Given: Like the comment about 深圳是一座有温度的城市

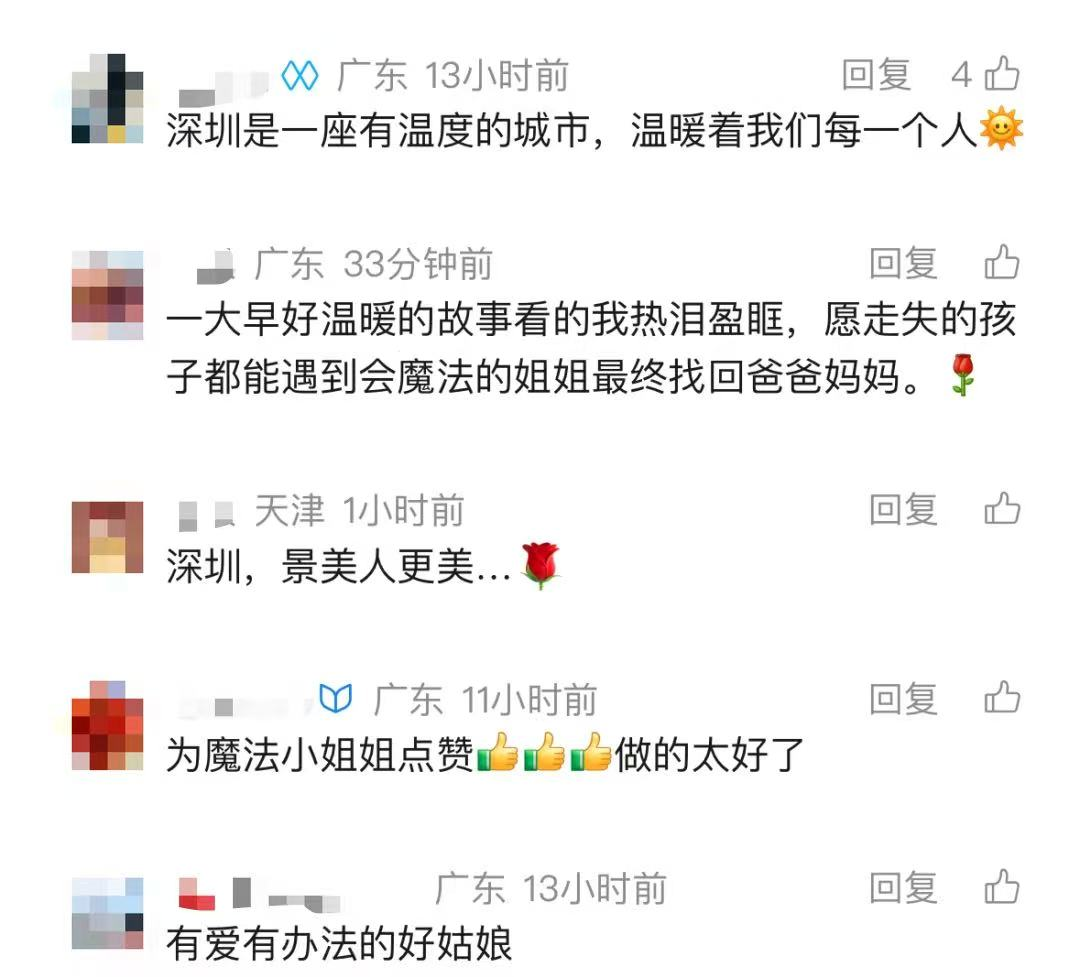Looking at the screenshot, I should pyautogui.click(x=1002, y=74).
